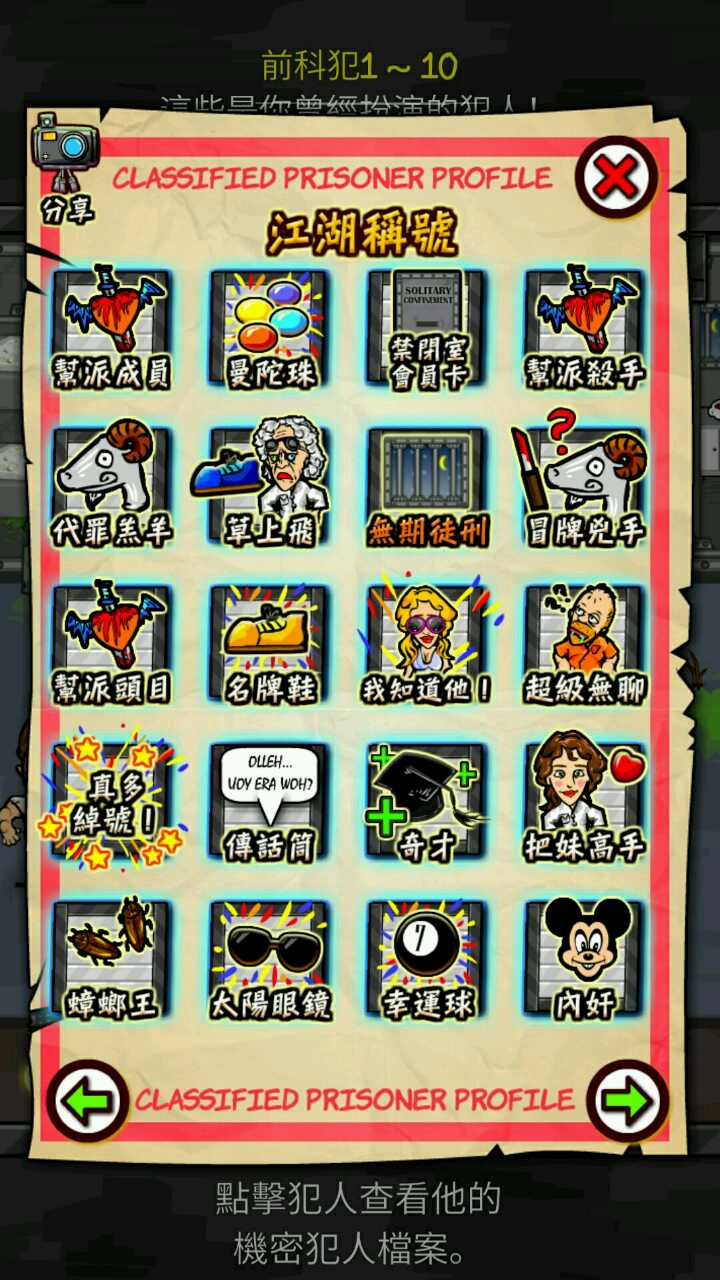Open the 禁閉室會員卡 badge
The width and height of the screenshot is (720, 1280).
click(x=427, y=328)
